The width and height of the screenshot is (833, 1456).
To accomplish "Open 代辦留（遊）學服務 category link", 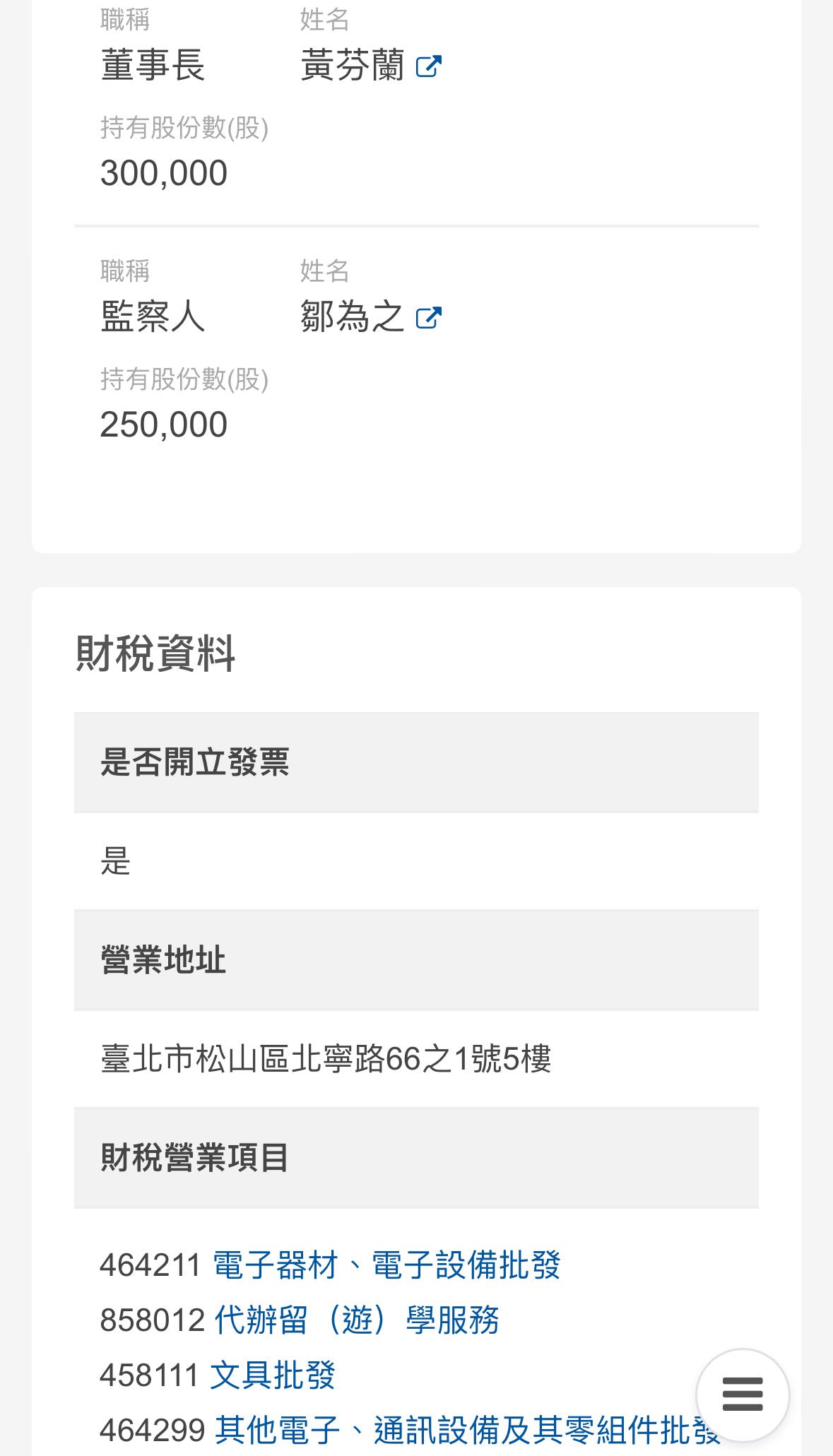I will pos(357,1320).
